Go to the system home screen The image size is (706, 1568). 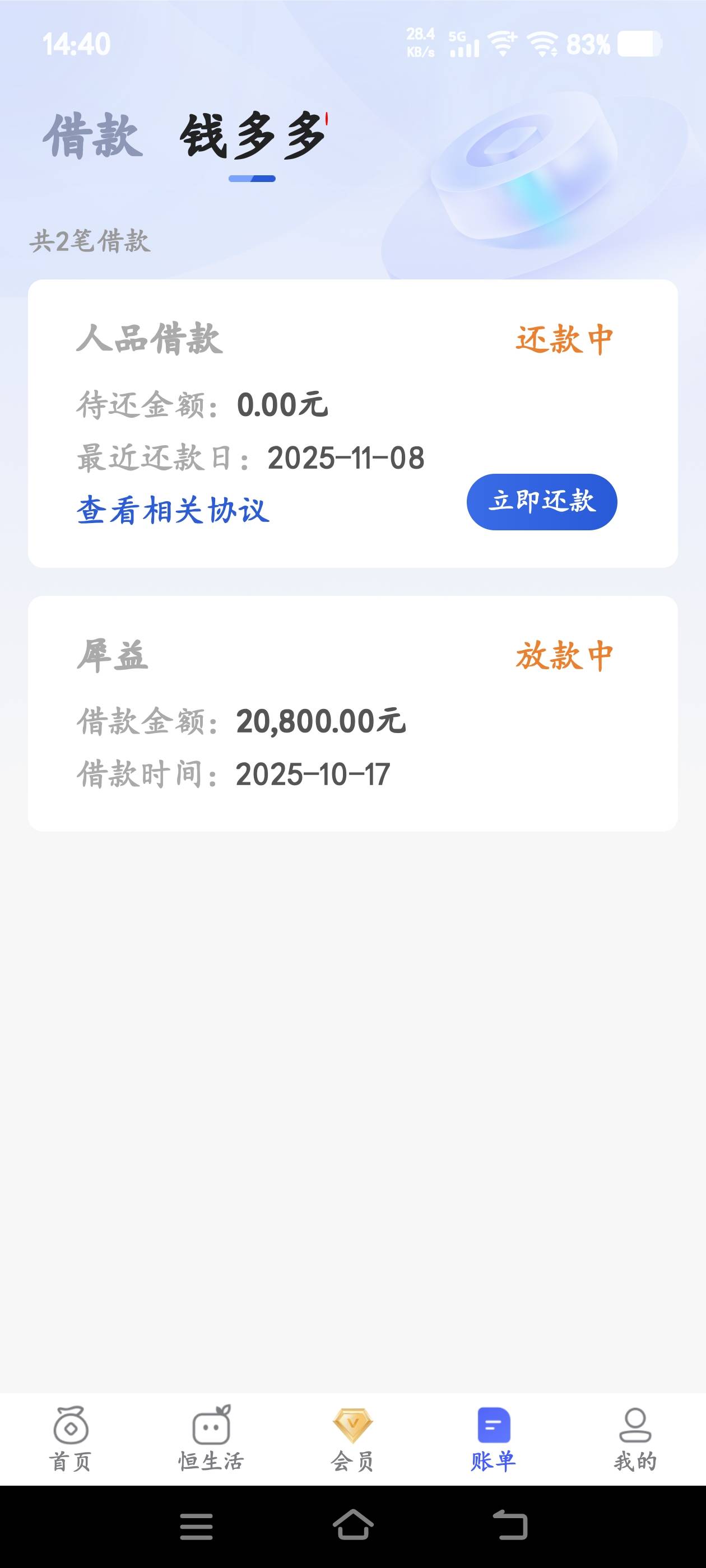[x=352, y=1525]
